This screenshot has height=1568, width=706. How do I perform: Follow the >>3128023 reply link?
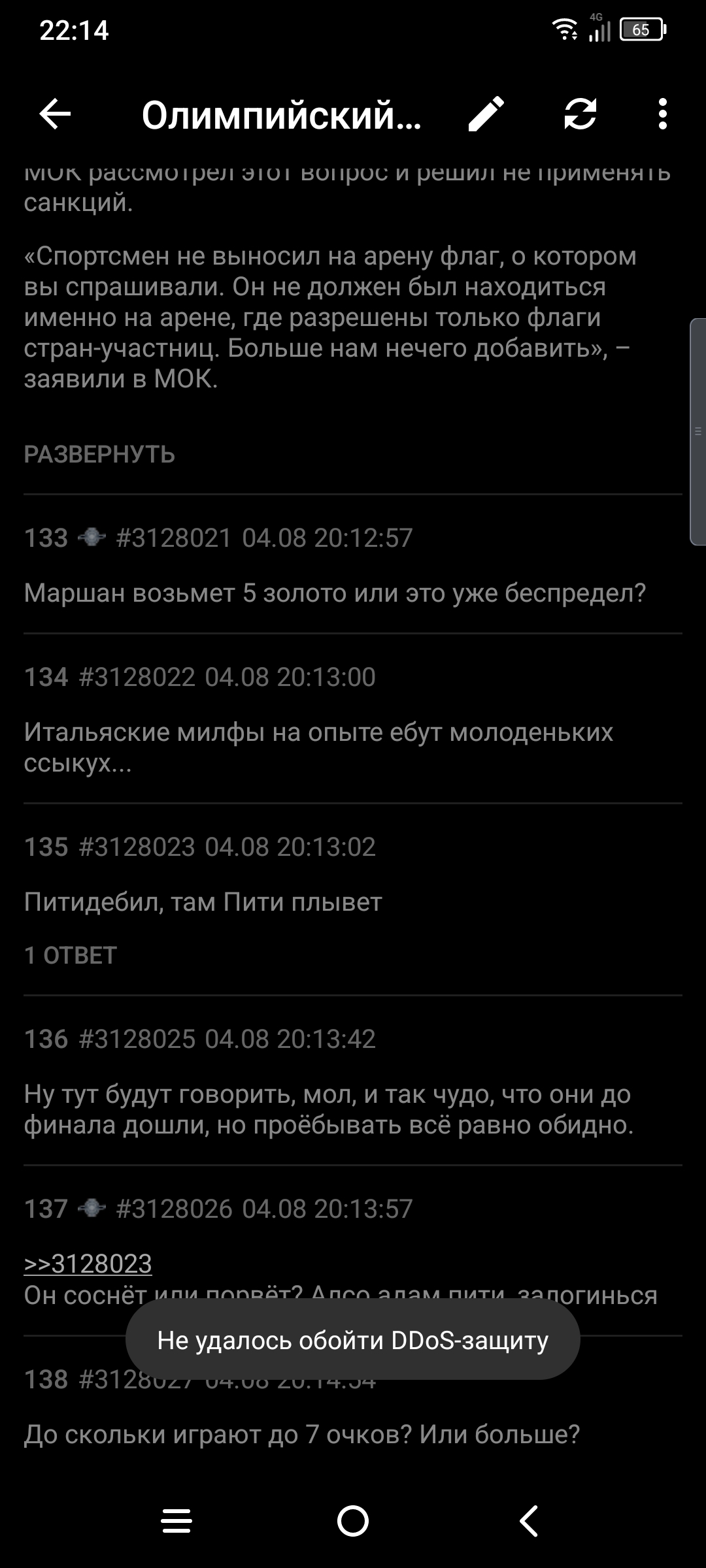[88, 1264]
